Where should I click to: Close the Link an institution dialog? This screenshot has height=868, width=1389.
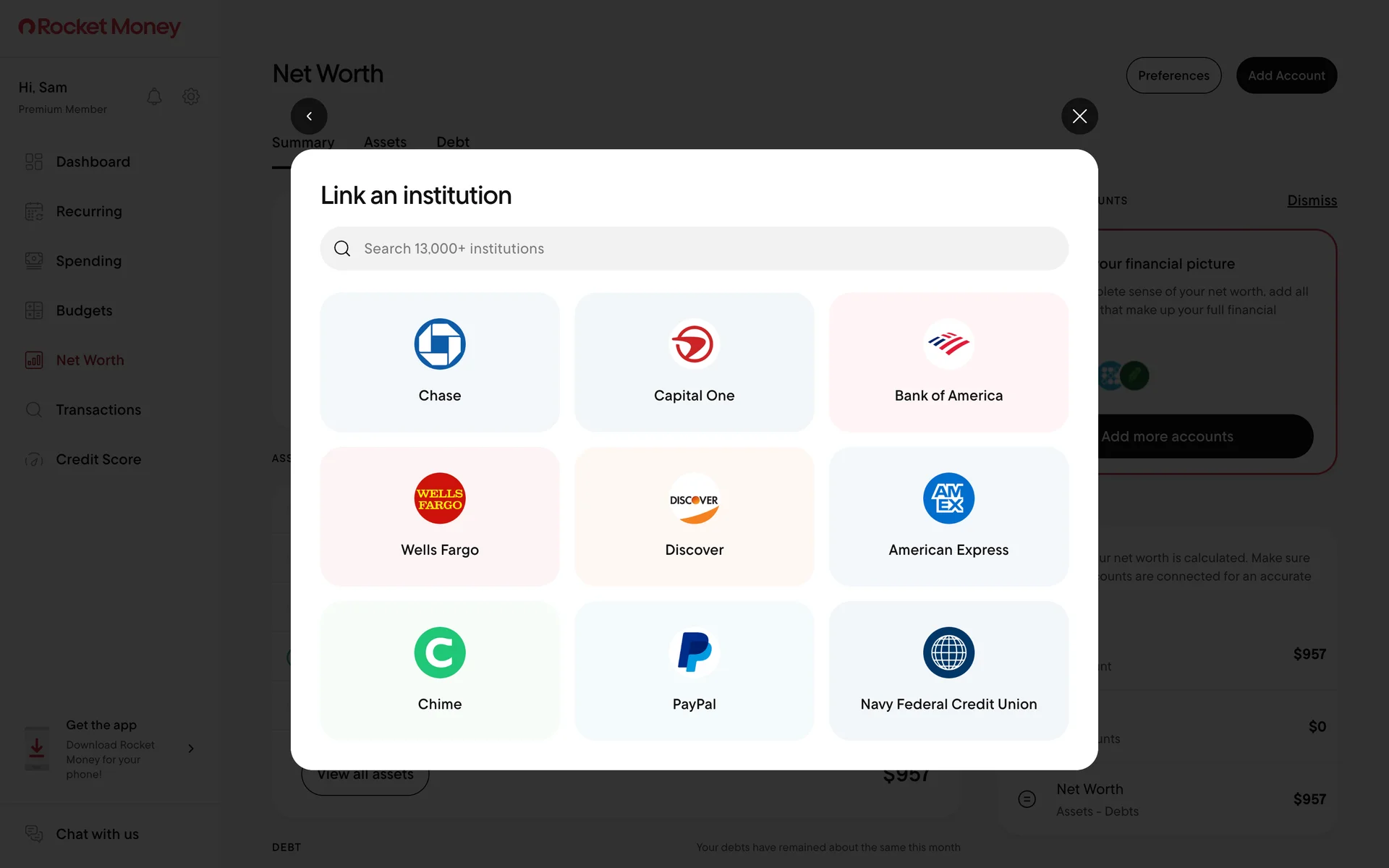coord(1079,116)
